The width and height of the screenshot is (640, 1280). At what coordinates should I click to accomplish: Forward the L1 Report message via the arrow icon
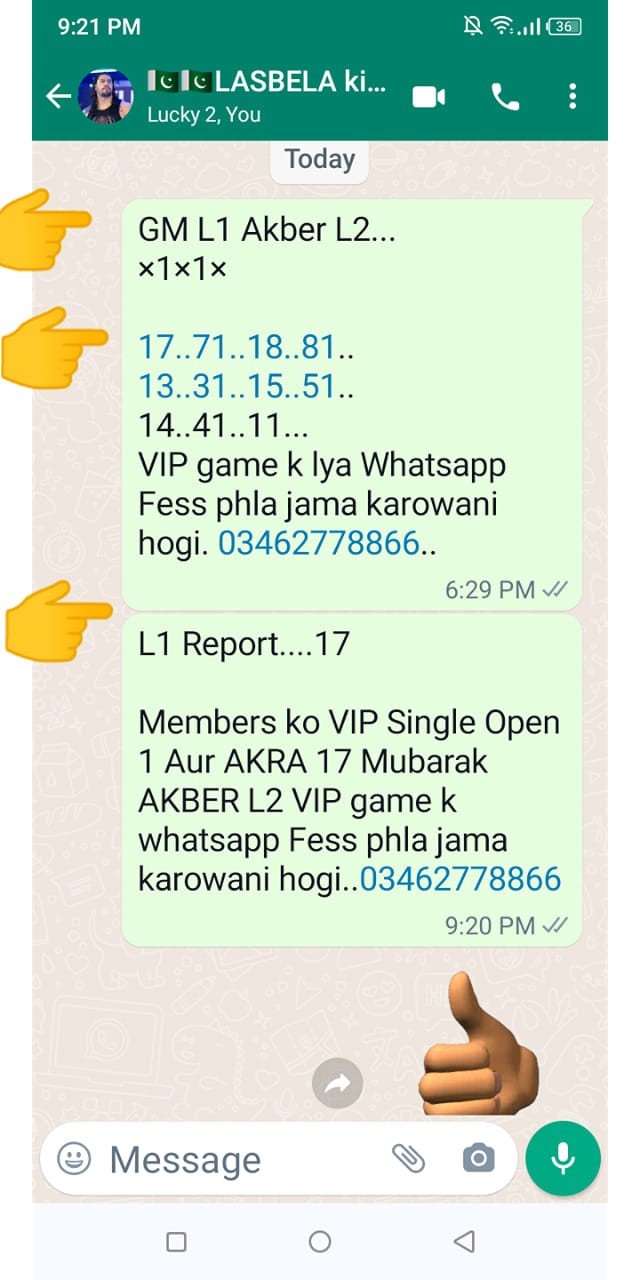coord(337,1084)
